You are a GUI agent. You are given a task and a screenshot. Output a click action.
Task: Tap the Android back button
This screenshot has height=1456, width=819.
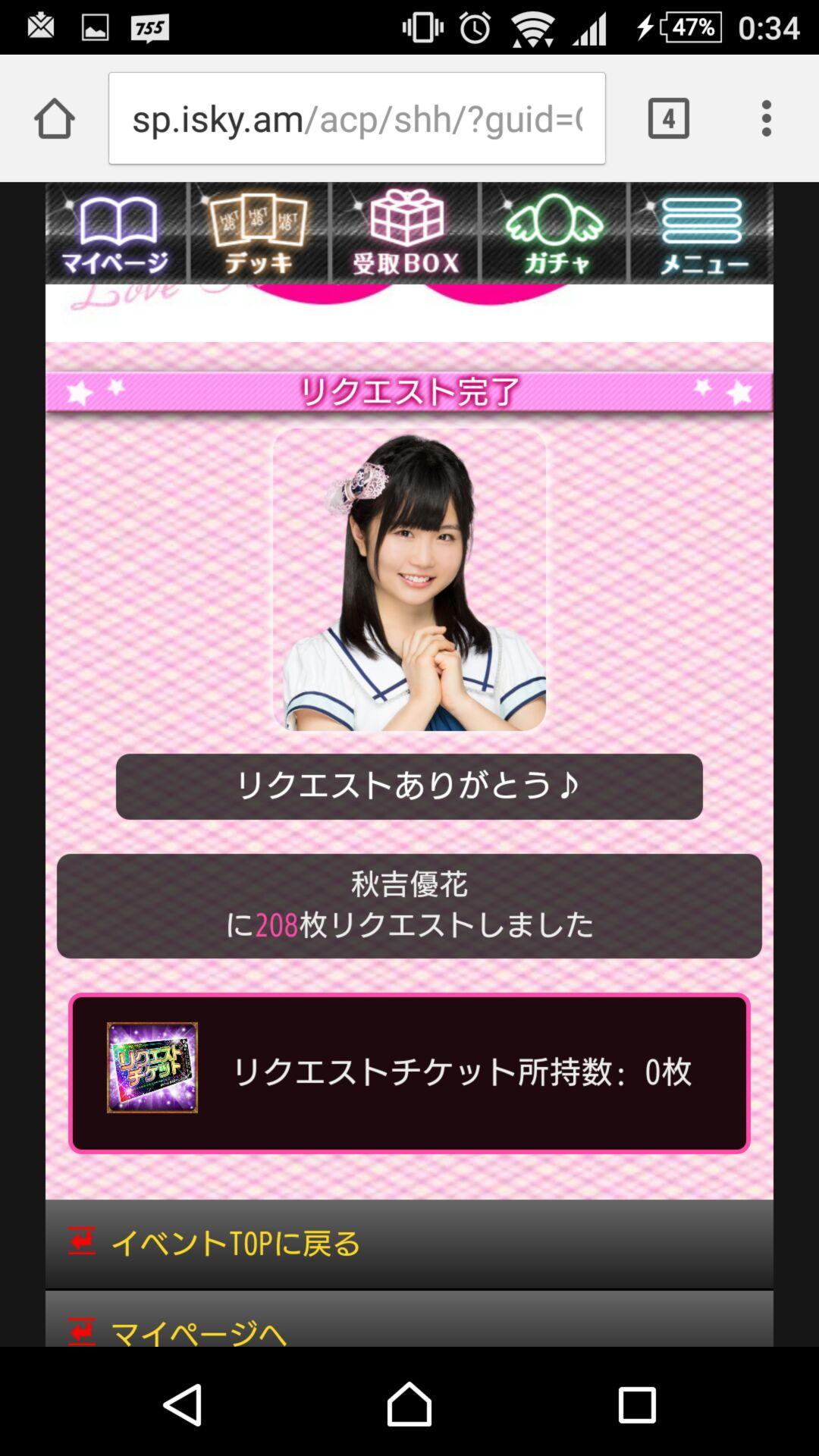(x=183, y=1404)
